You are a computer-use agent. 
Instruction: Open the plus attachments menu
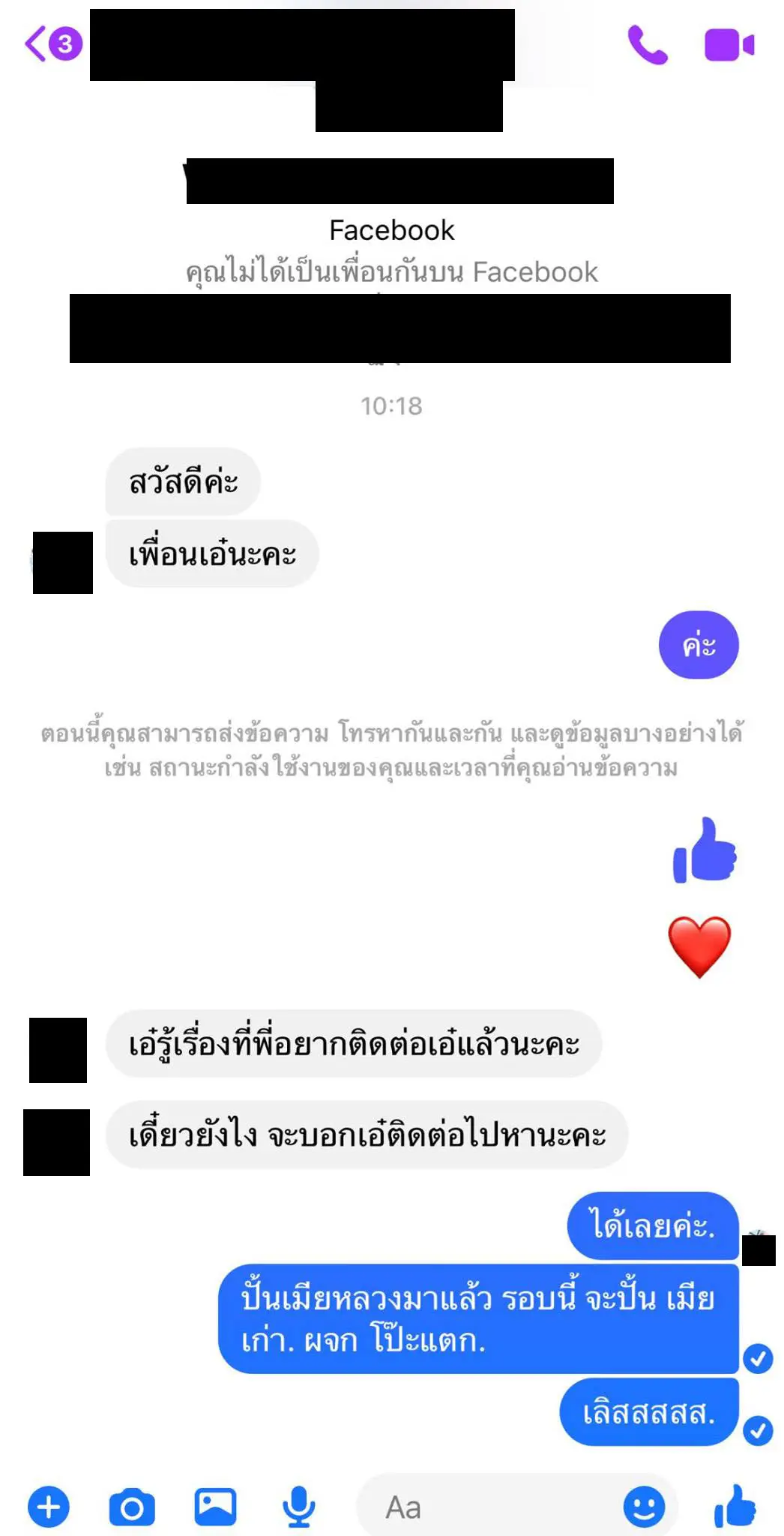49,1507
